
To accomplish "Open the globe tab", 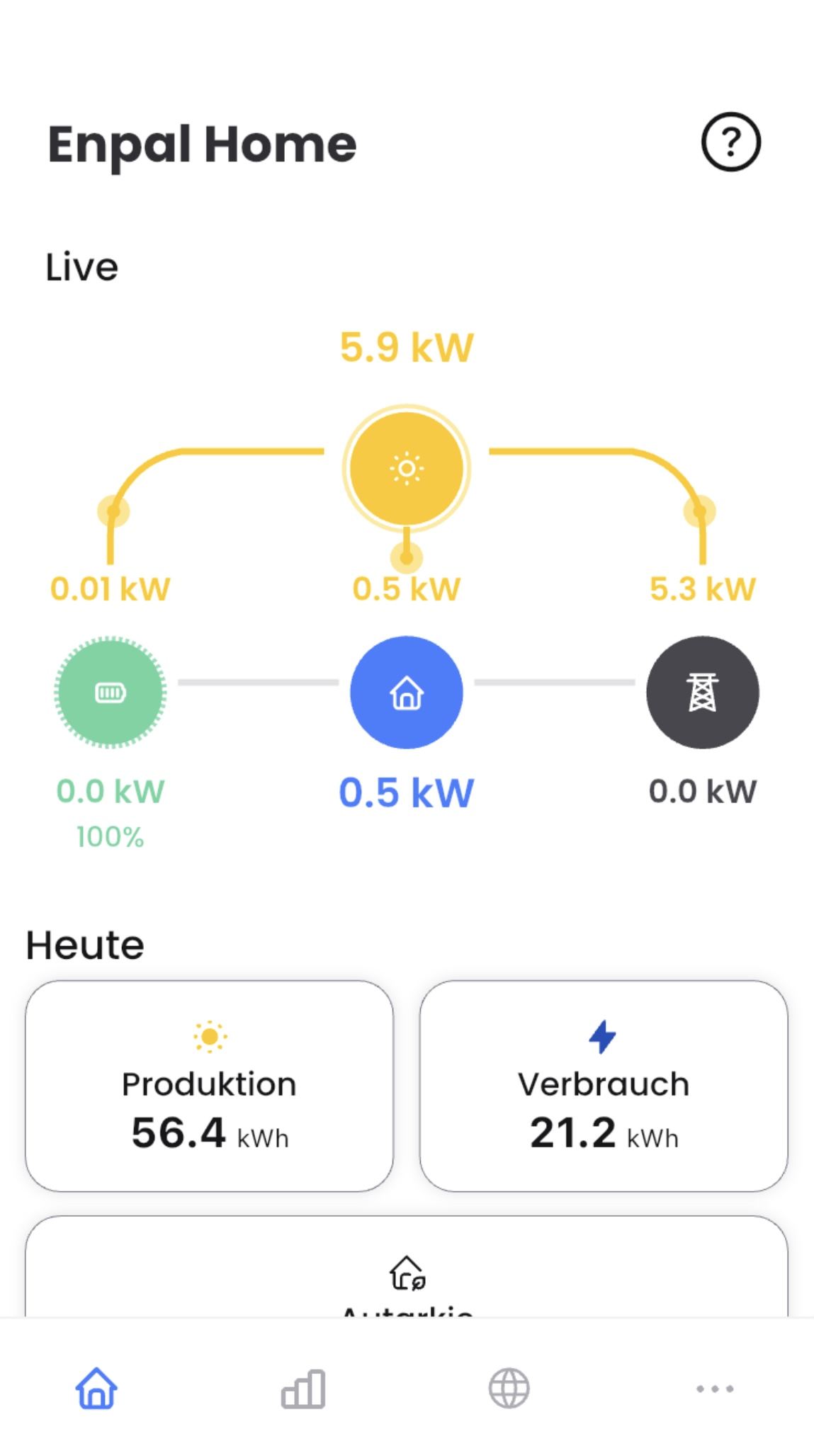I will tap(509, 1388).
